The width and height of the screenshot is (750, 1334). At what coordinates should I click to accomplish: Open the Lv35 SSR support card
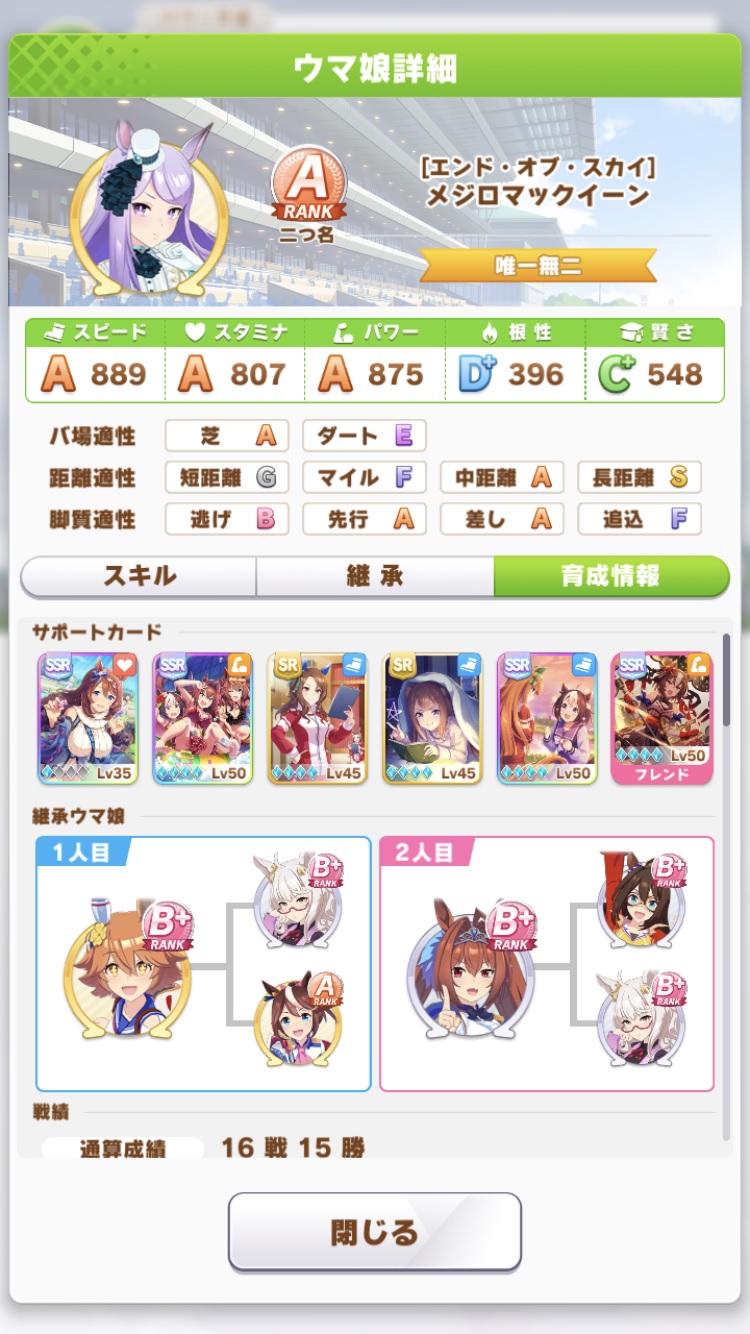coord(88,718)
